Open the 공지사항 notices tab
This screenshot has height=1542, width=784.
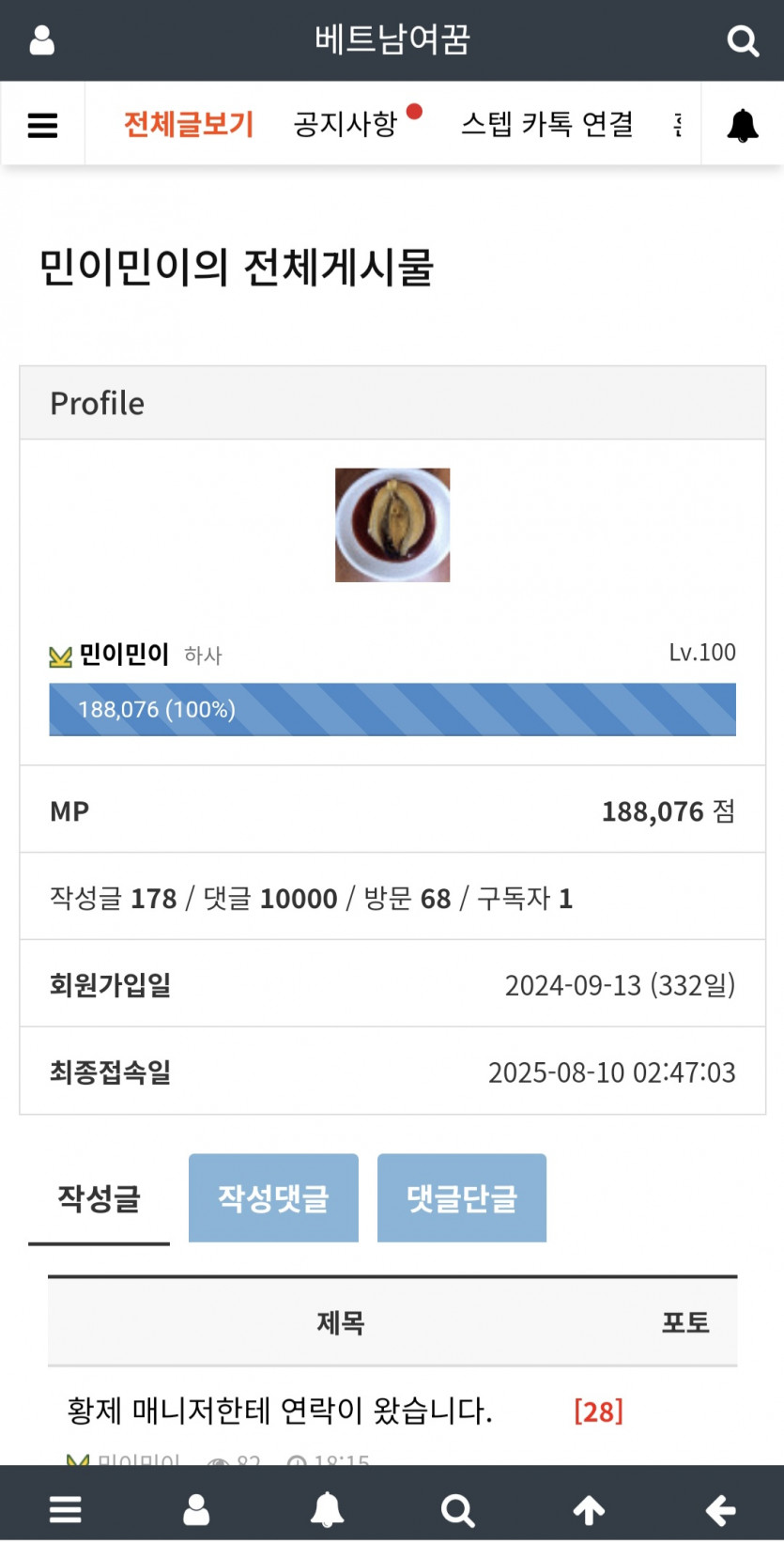tap(346, 124)
